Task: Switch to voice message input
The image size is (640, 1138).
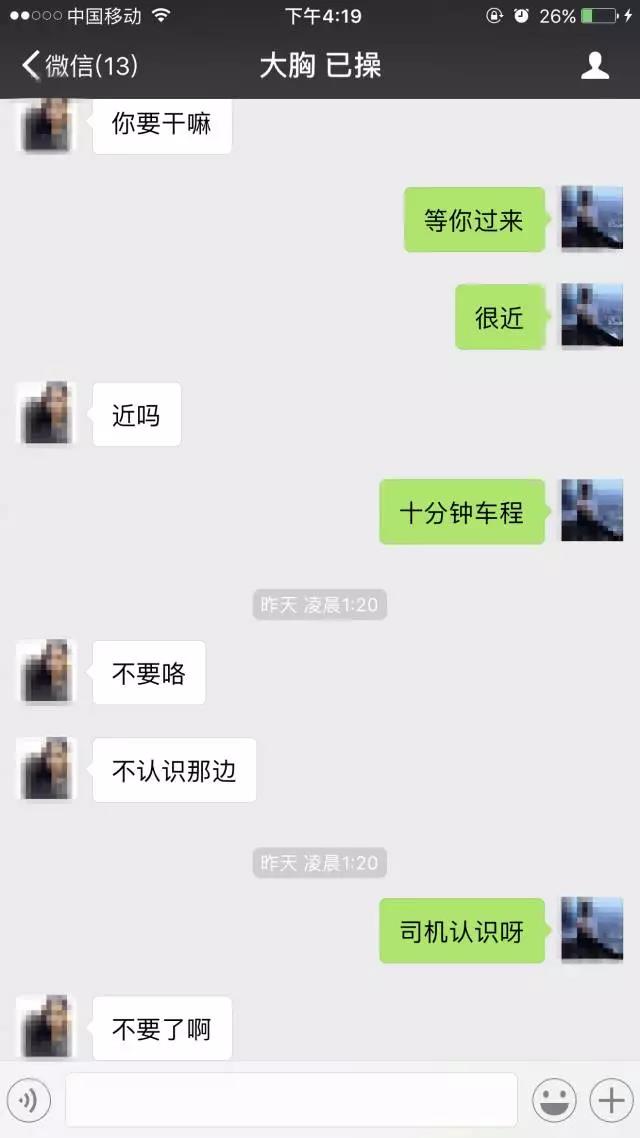Action: (29, 1100)
